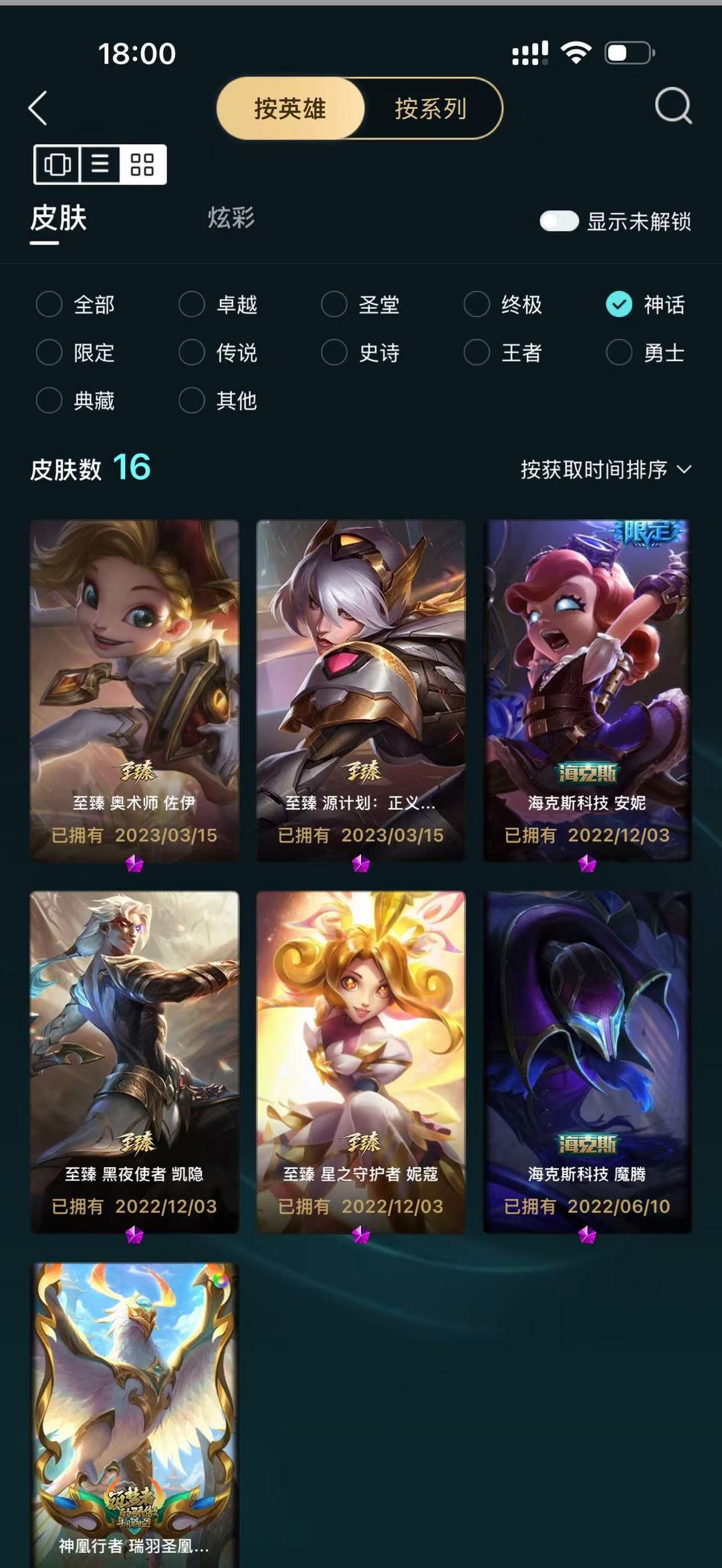Select the 传说 filter radio button

191,353
